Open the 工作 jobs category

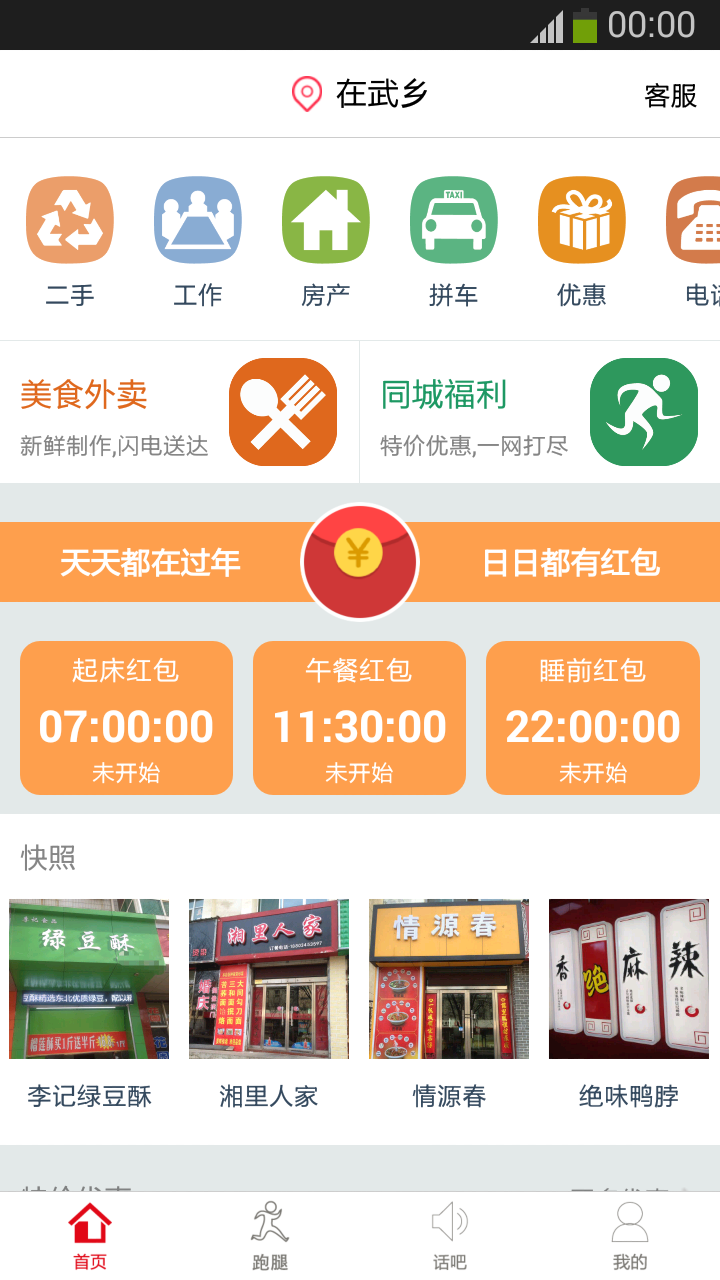click(x=198, y=240)
